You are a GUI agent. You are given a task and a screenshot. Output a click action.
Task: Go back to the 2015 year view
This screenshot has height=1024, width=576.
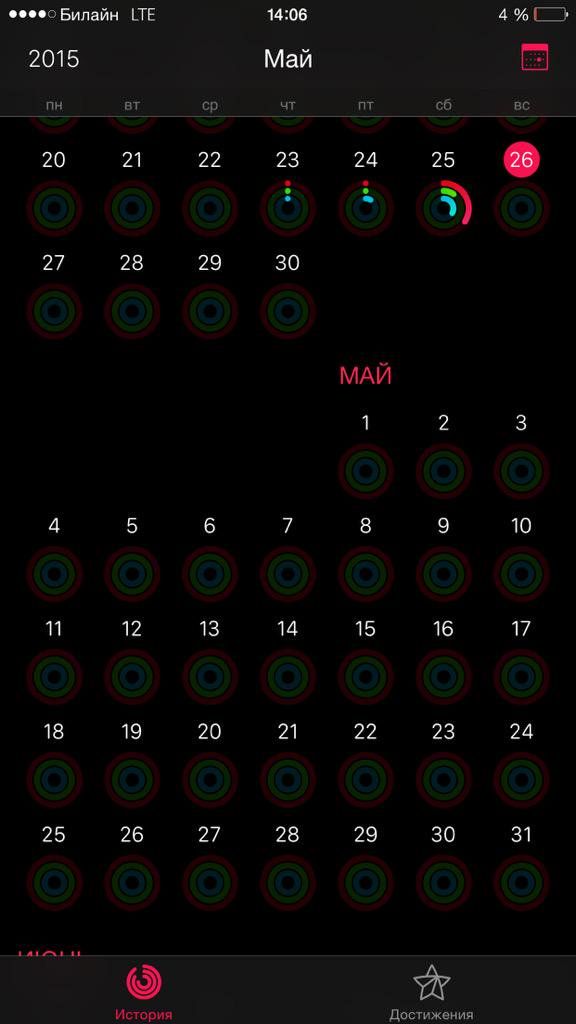point(54,59)
